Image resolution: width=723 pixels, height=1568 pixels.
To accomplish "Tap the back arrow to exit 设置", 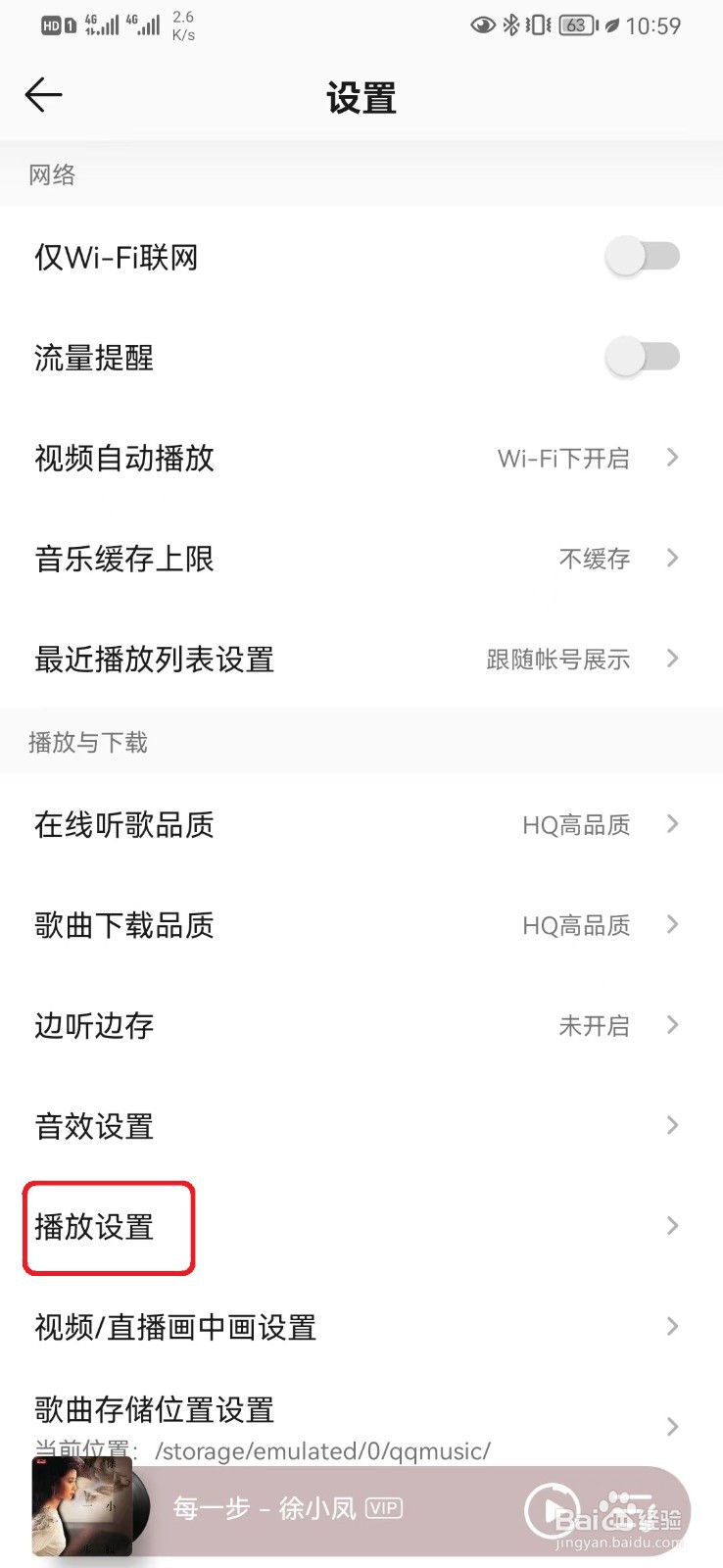I will [43, 95].
